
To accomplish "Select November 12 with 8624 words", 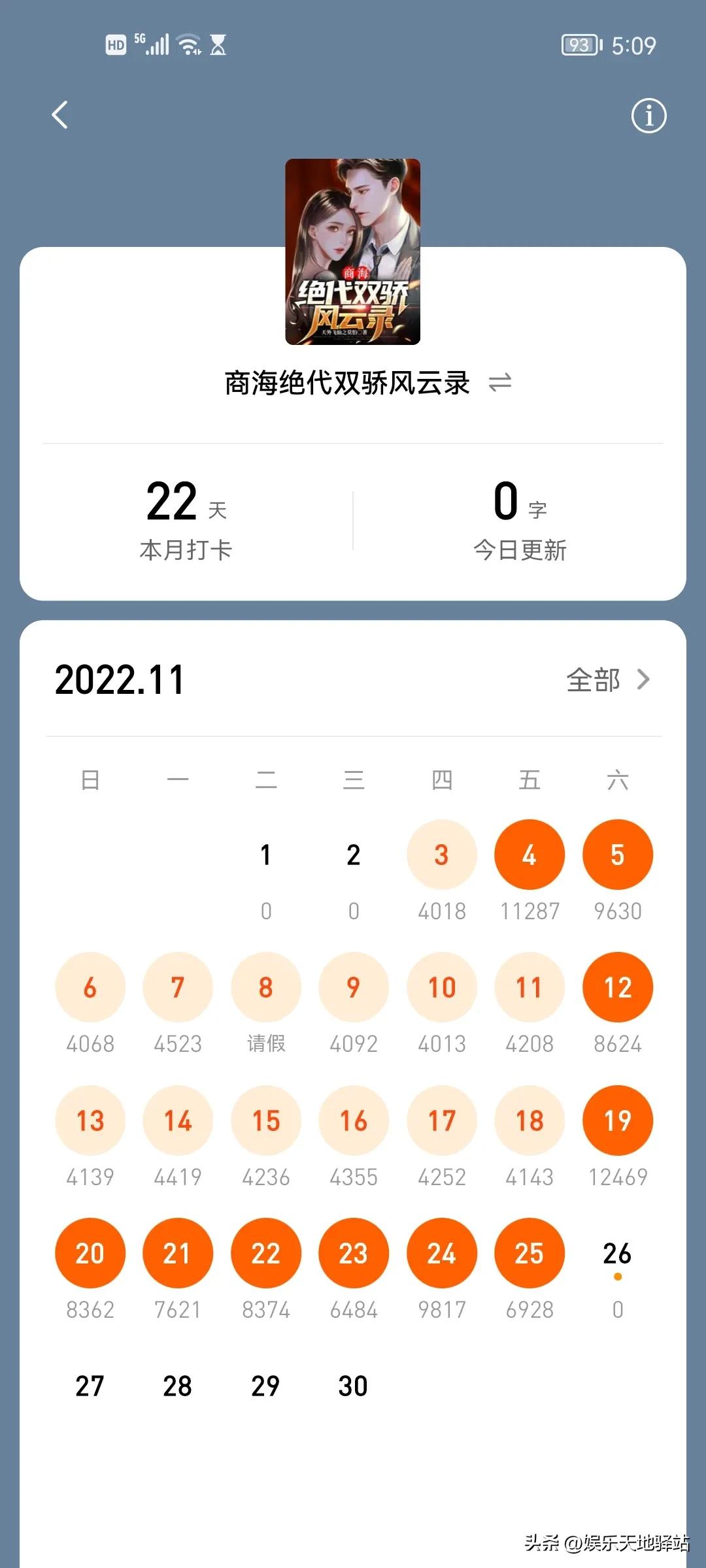I will tap(617, 987).
